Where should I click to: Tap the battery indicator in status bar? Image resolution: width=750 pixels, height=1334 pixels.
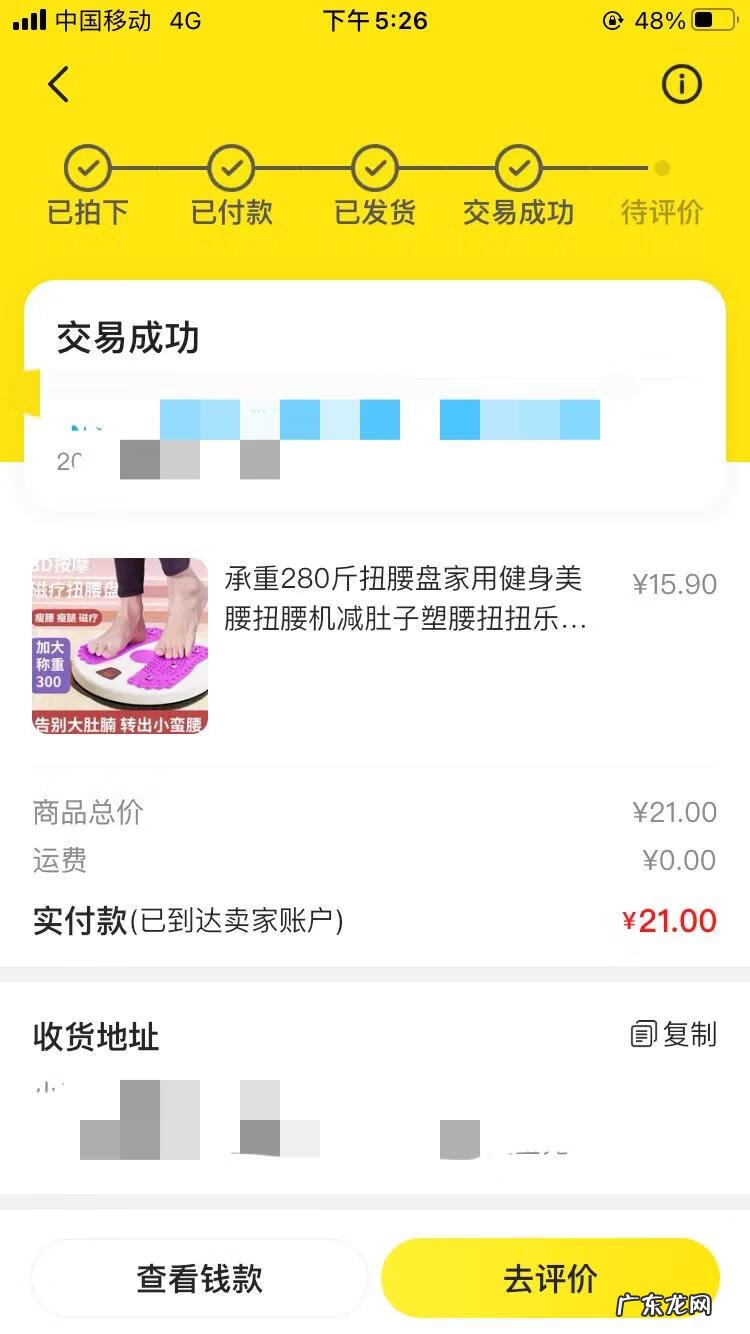tap(714, 19)
